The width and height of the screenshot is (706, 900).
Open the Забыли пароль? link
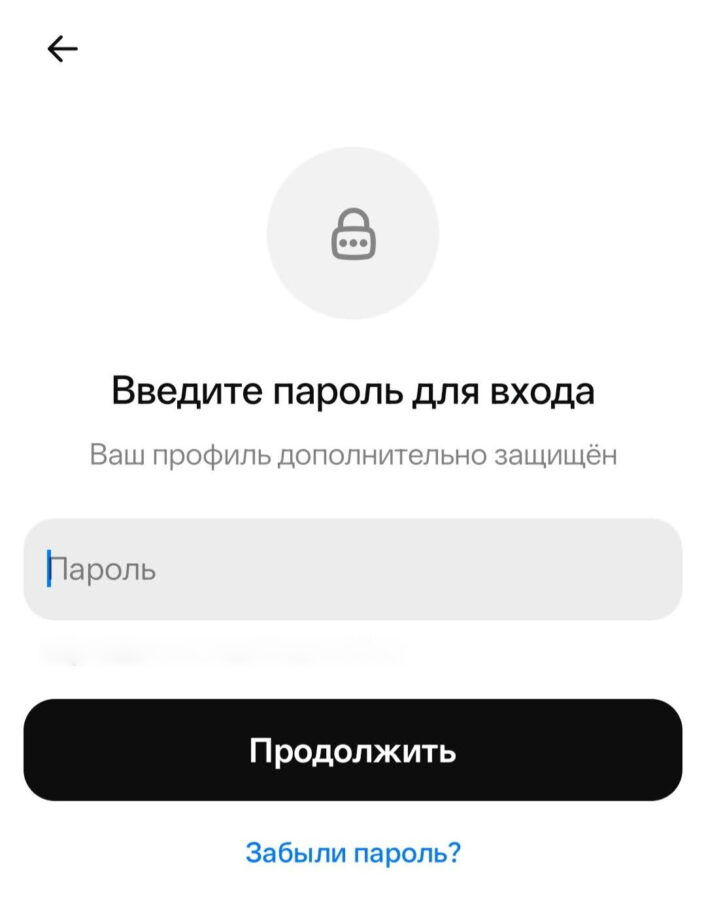[353, 853]
